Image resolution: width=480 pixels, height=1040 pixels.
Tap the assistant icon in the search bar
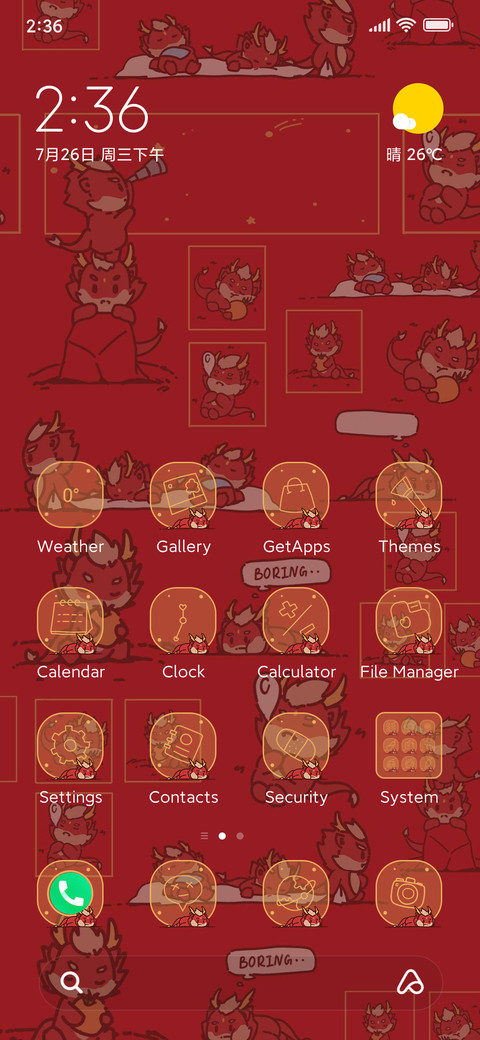pos(410,982)
